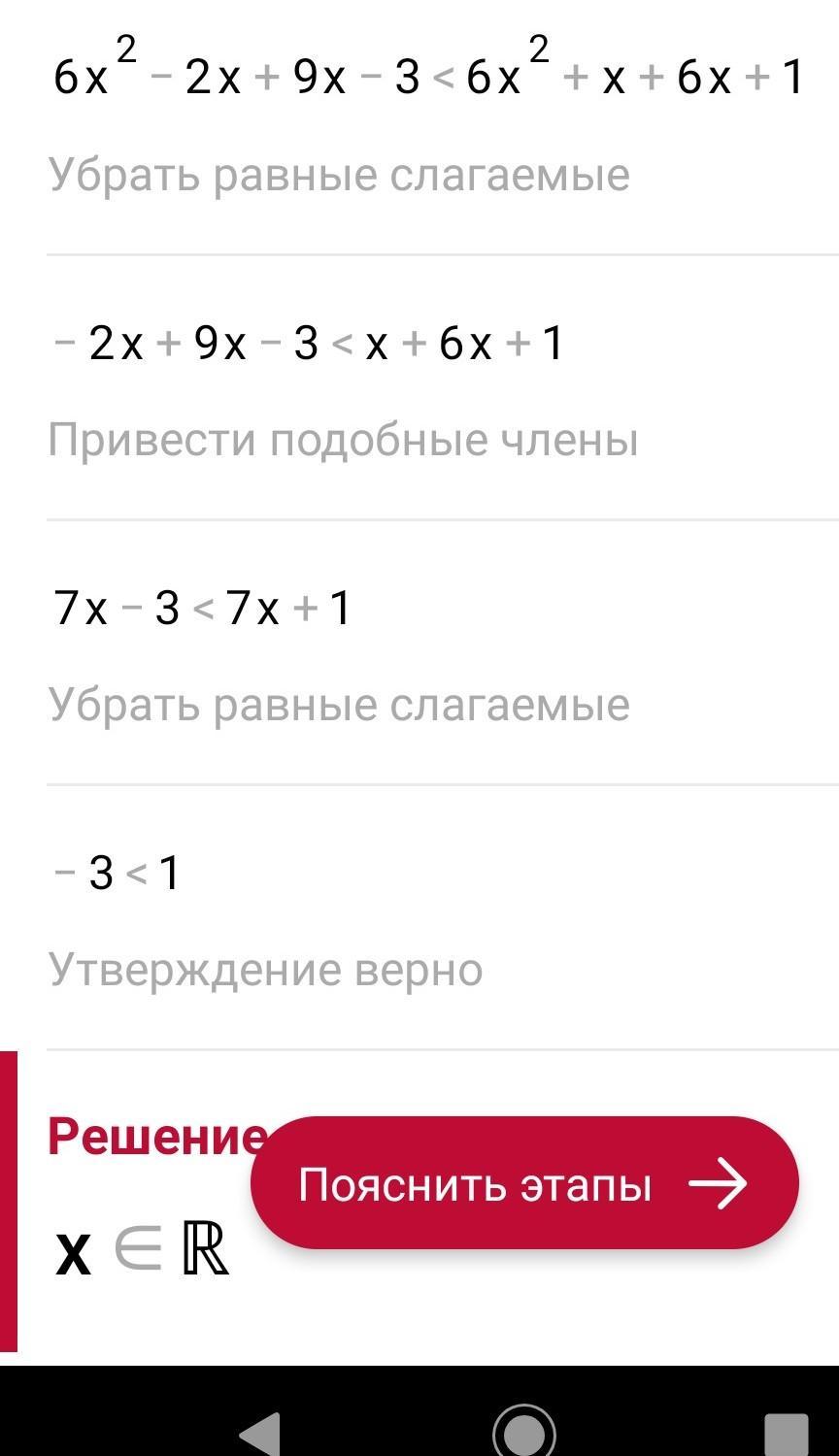Image resolution: width=839 pixels, height=1456 pixels.
Task: Go back using the system back button
Action: point(260,1432)
